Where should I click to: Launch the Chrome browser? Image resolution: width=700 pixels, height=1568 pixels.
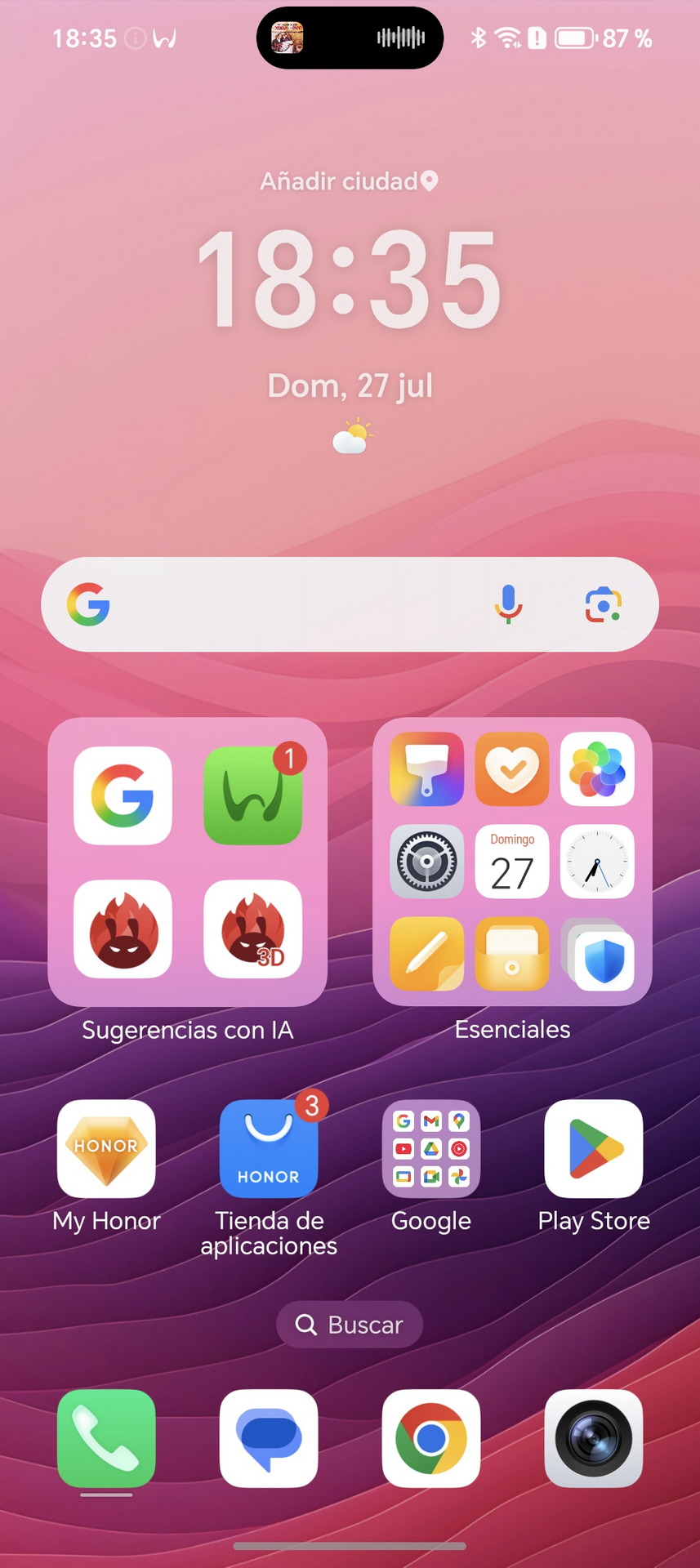click(x=431, y=1438)
